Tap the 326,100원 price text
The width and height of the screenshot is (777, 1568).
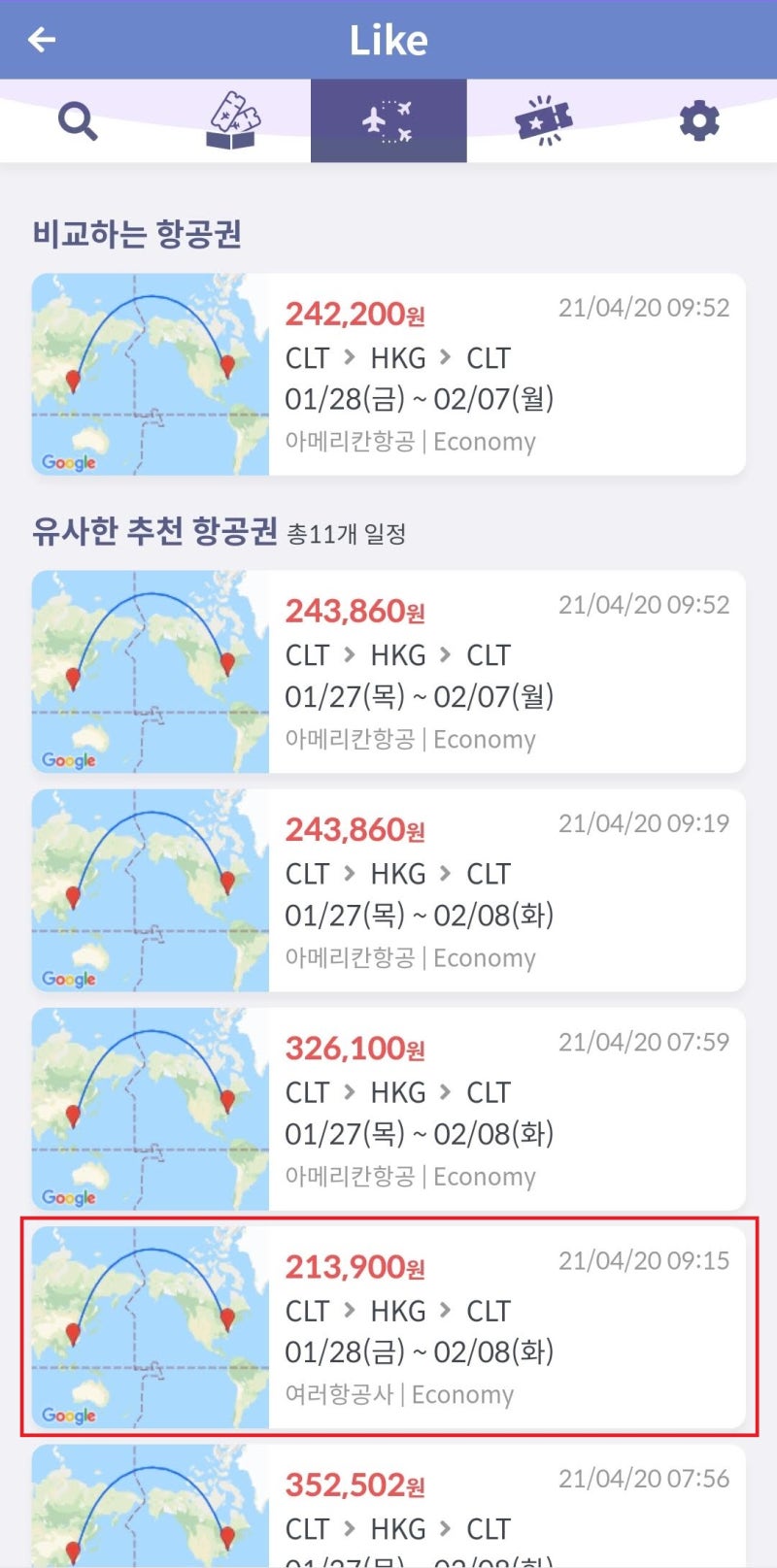coord(353,1048)
